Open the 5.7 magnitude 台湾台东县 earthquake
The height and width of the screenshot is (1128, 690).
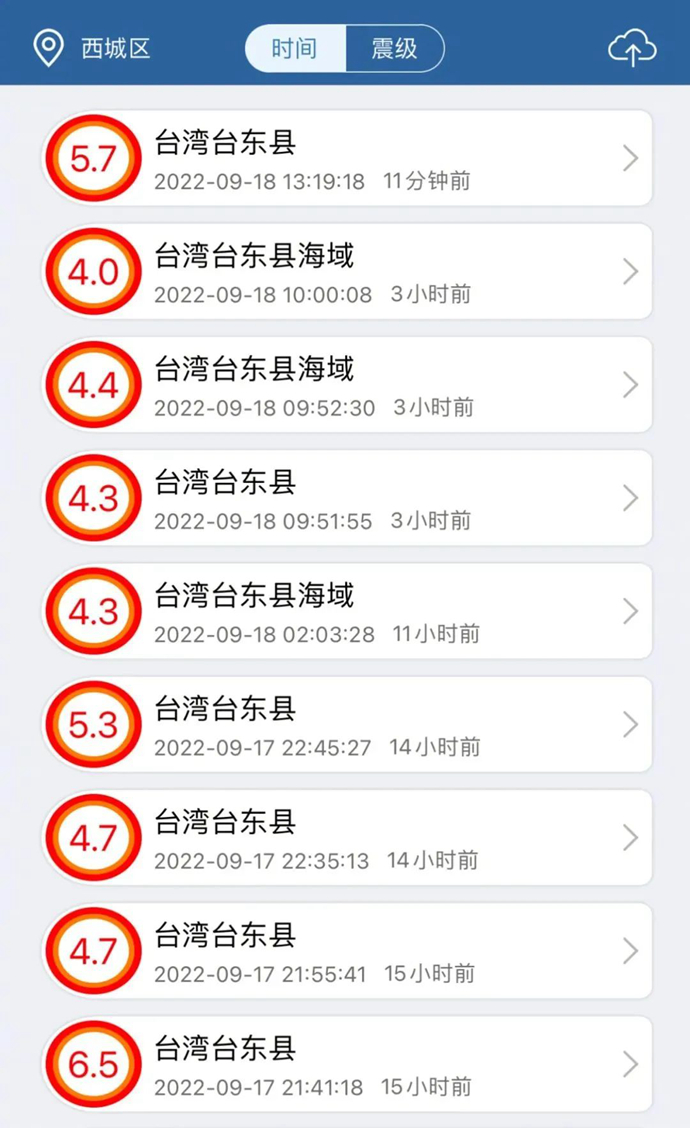point(350,158)
